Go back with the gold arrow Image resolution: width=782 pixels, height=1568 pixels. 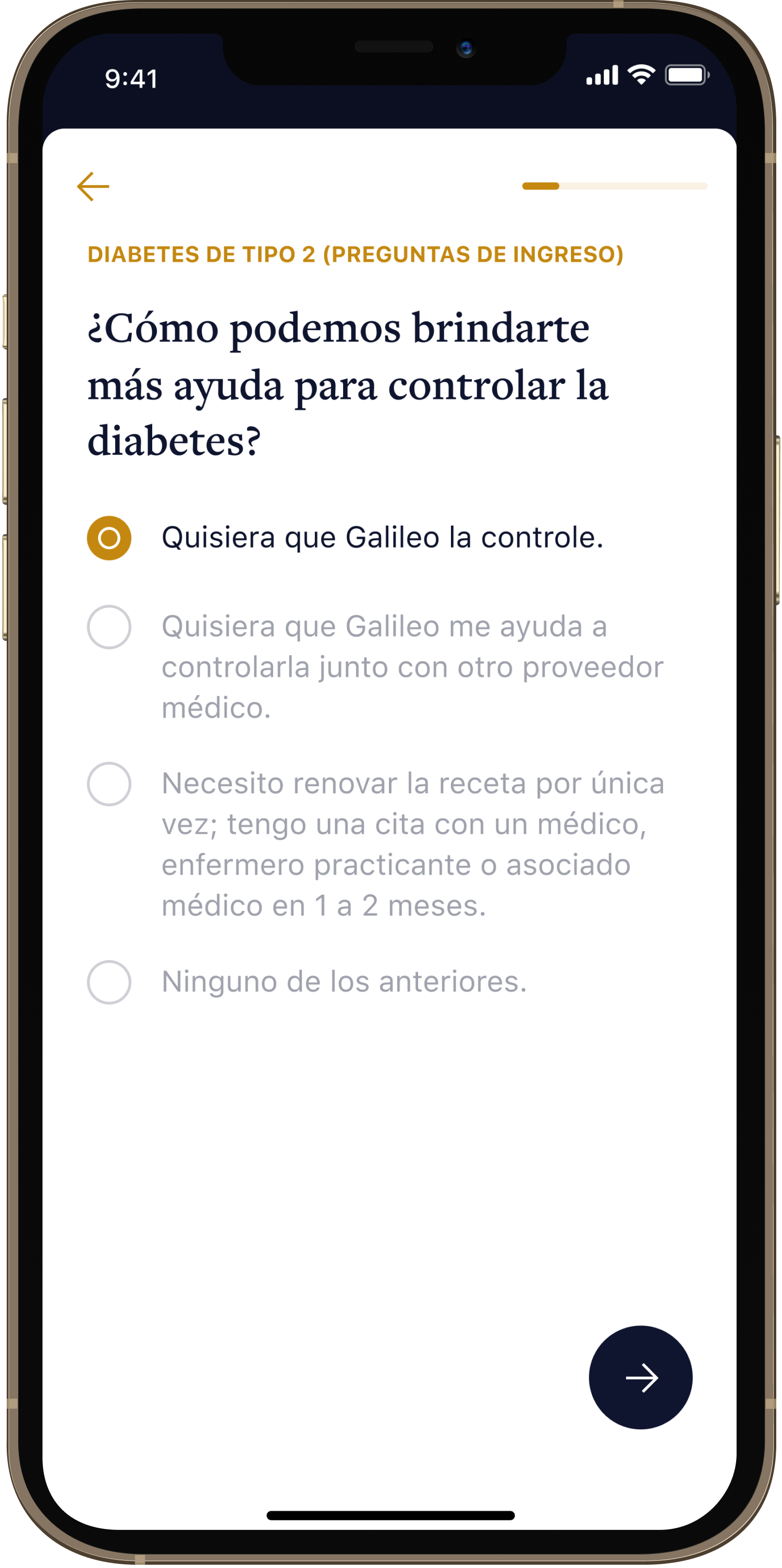(93, 186)
